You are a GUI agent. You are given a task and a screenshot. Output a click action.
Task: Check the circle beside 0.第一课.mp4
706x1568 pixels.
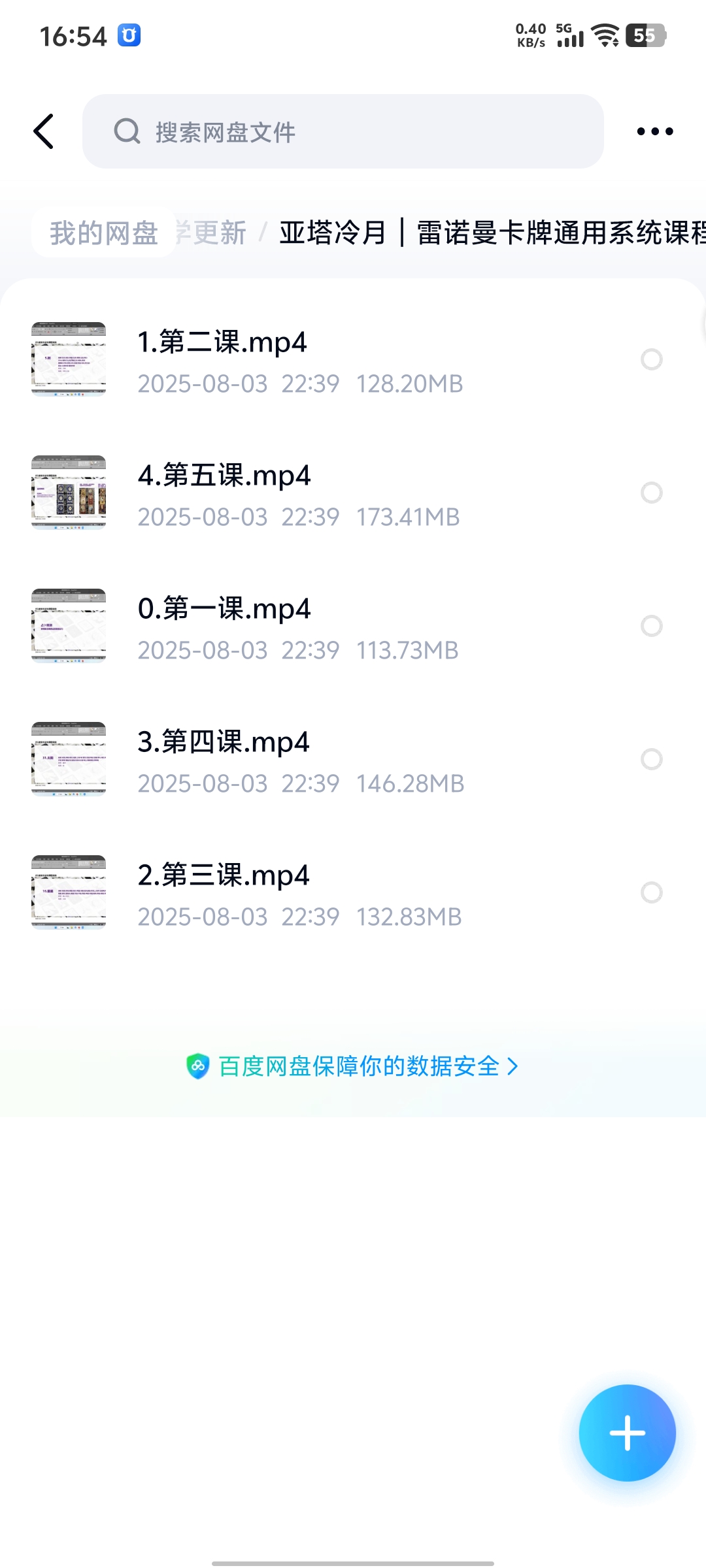[652, 626]
